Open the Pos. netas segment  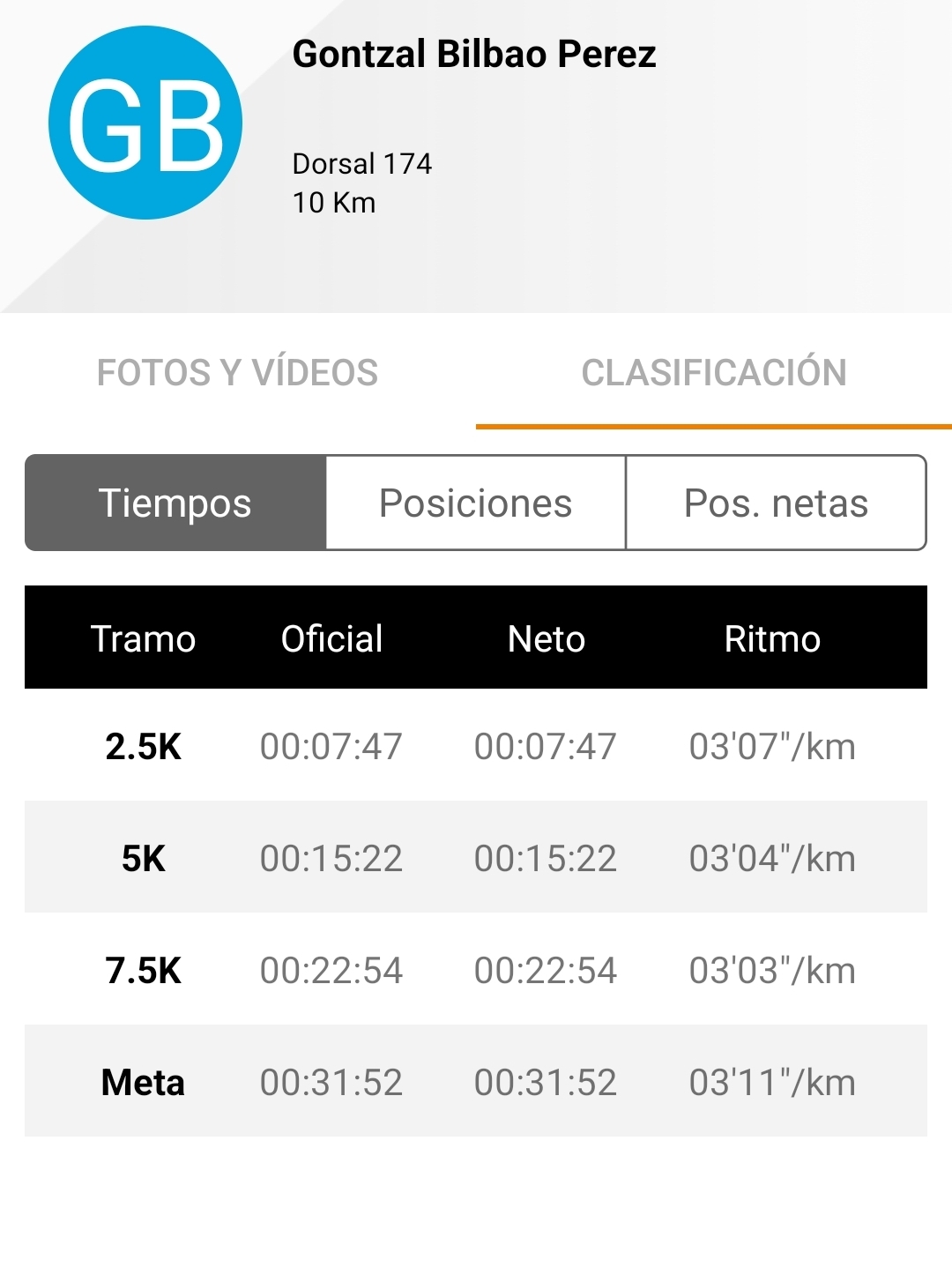[776, 503]
